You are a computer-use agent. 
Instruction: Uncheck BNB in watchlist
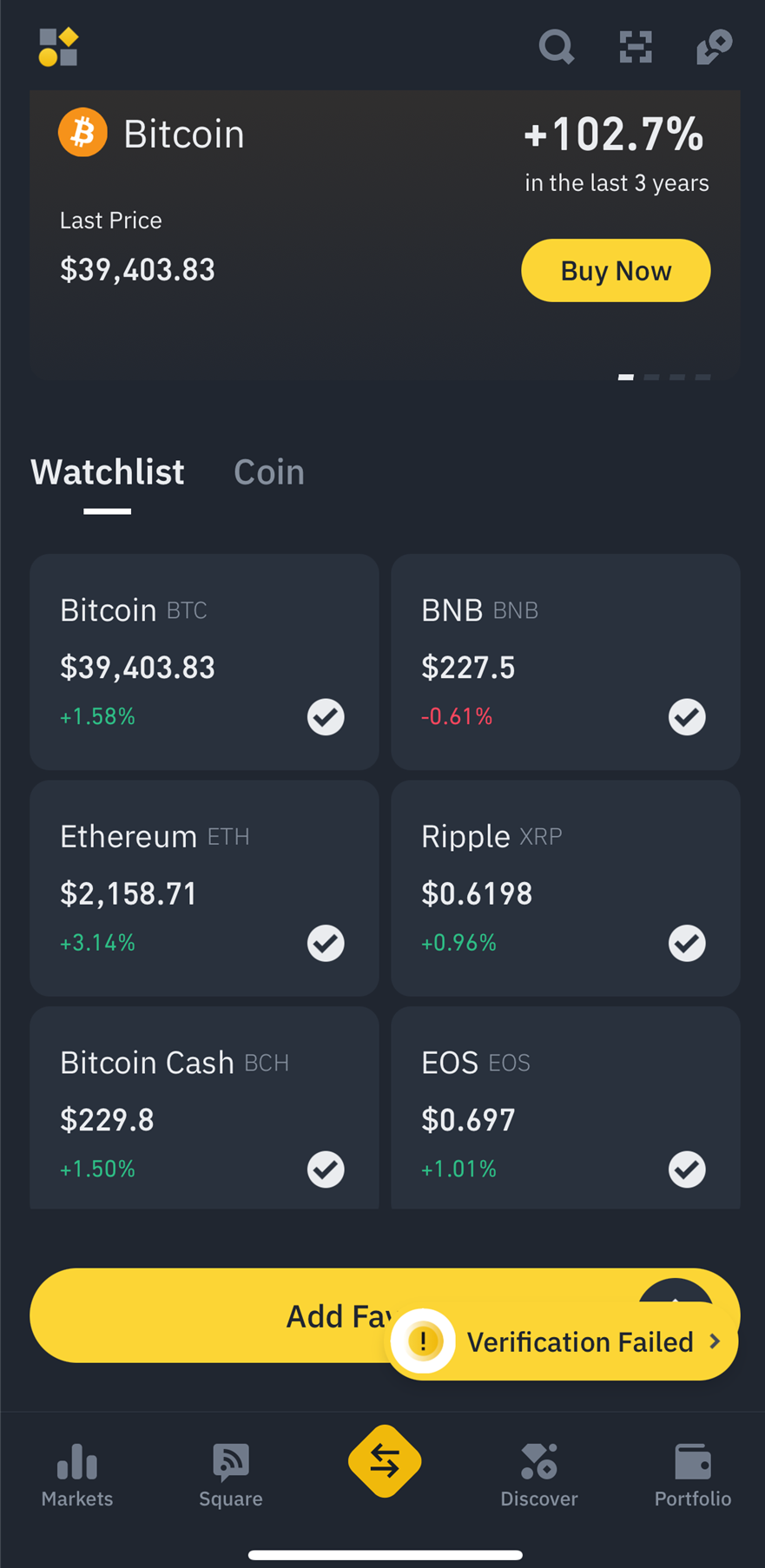687,717
